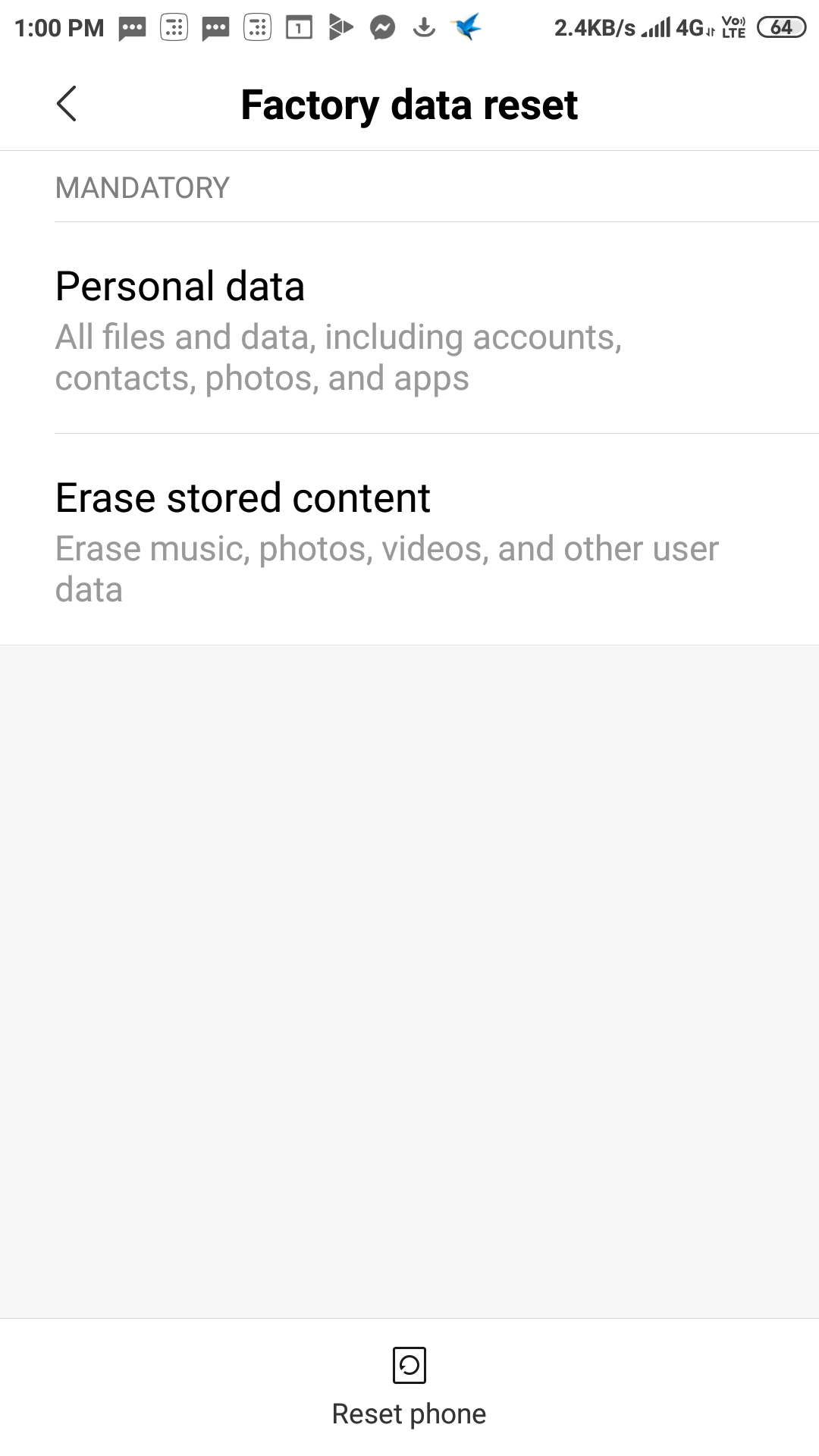The image size is (819, 1456).
Task: Tap the Reset phone circular arrow icon
Action: pos(409,1367)
